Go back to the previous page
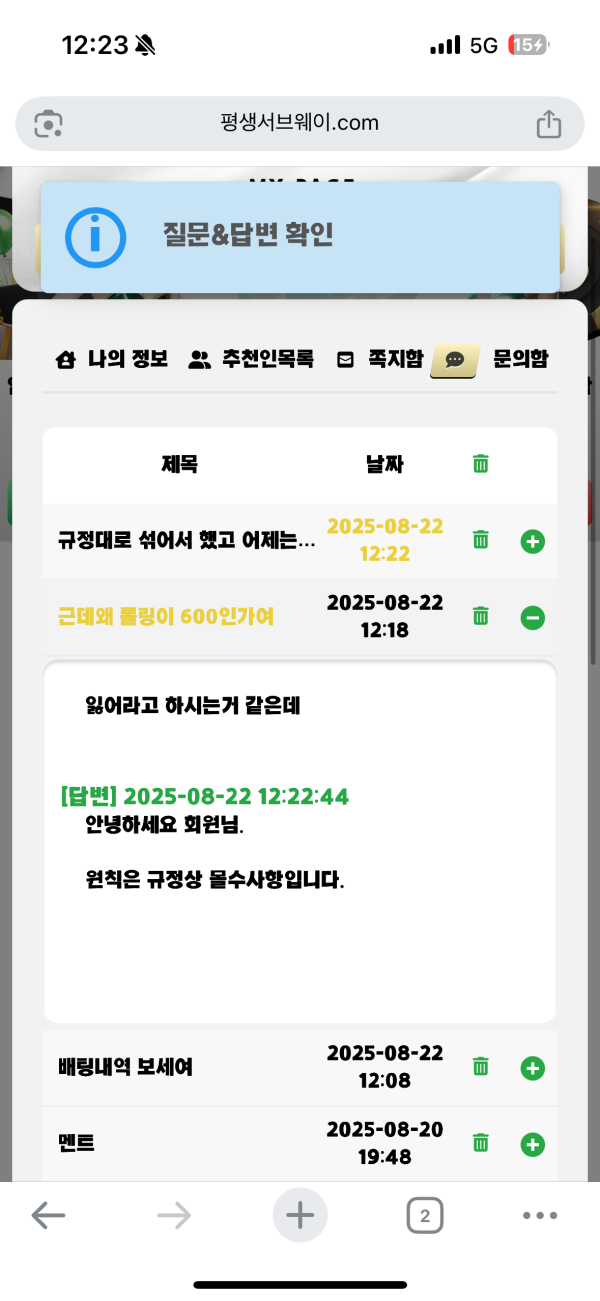Image resolution: width=600 pixels, height=1301 pixels. click(x=48, y=1216)
